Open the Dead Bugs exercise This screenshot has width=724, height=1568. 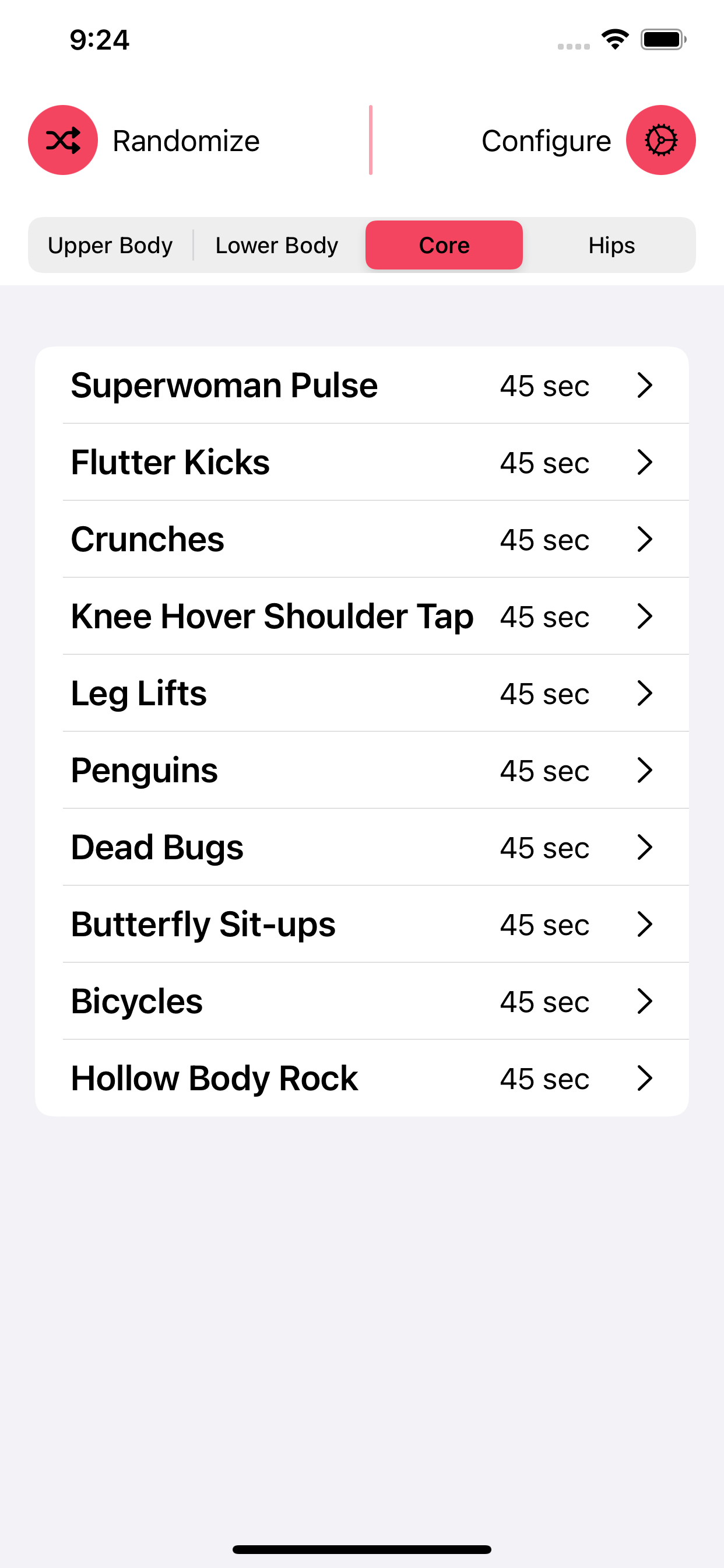click(x=362, y=848)
